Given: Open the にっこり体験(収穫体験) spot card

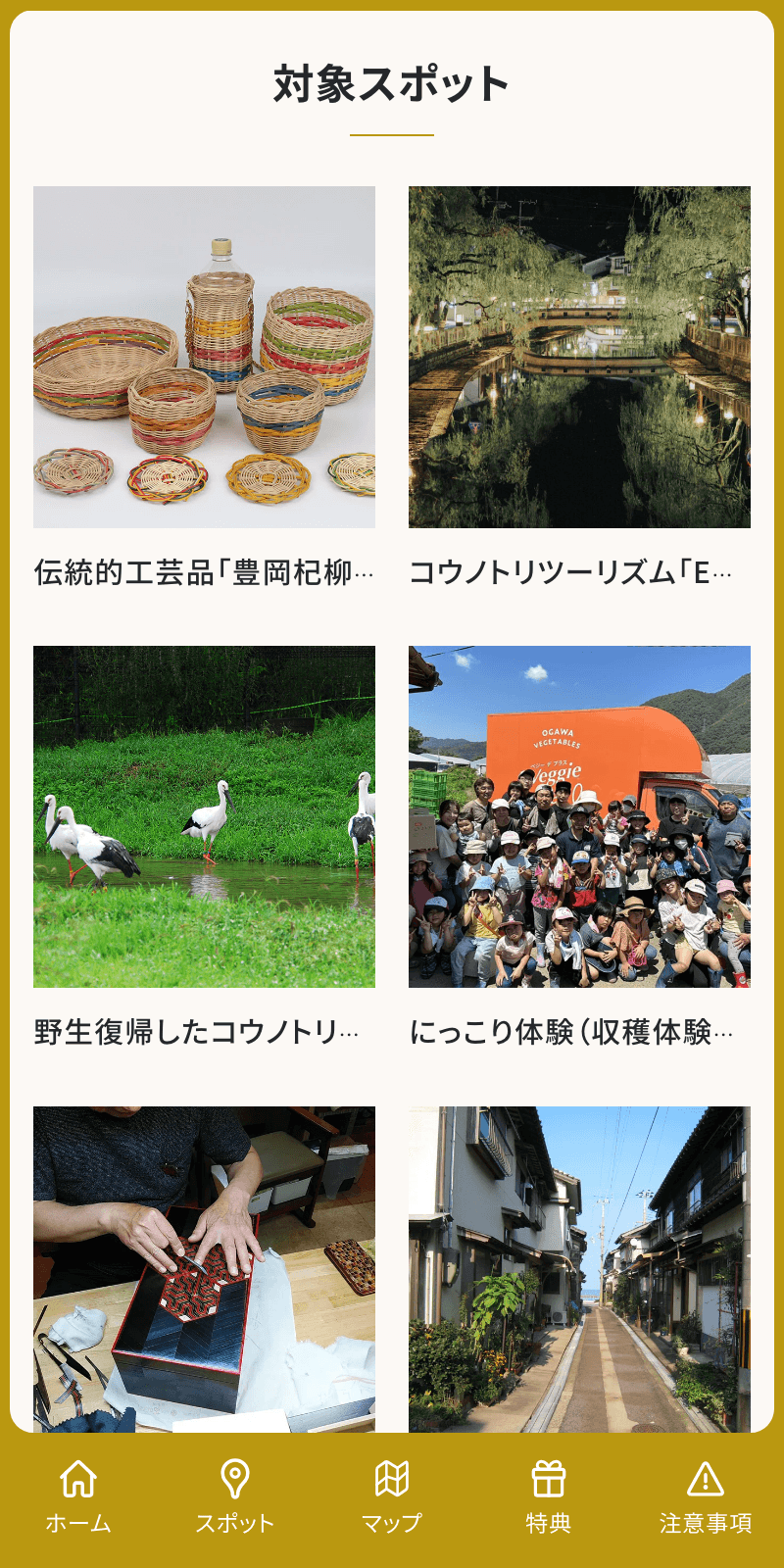Looking at the screenshot, I should pyautogui.click(x=579, y=816).
